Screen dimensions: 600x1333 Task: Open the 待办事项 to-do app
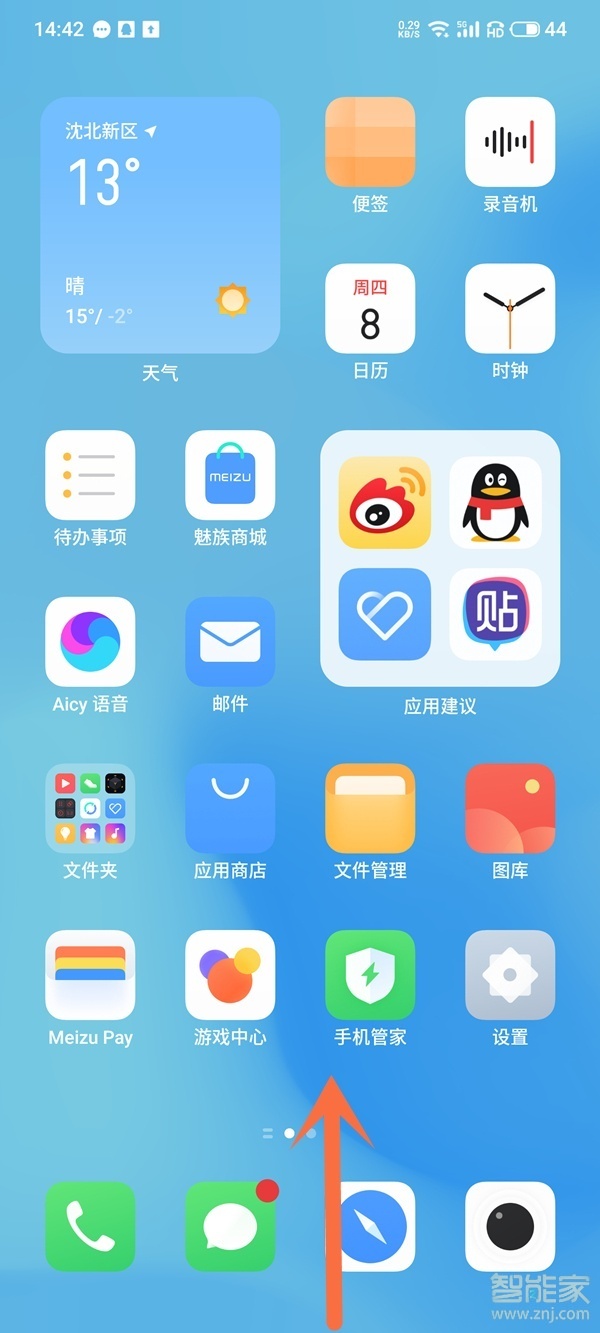click(x=90, y=475)
